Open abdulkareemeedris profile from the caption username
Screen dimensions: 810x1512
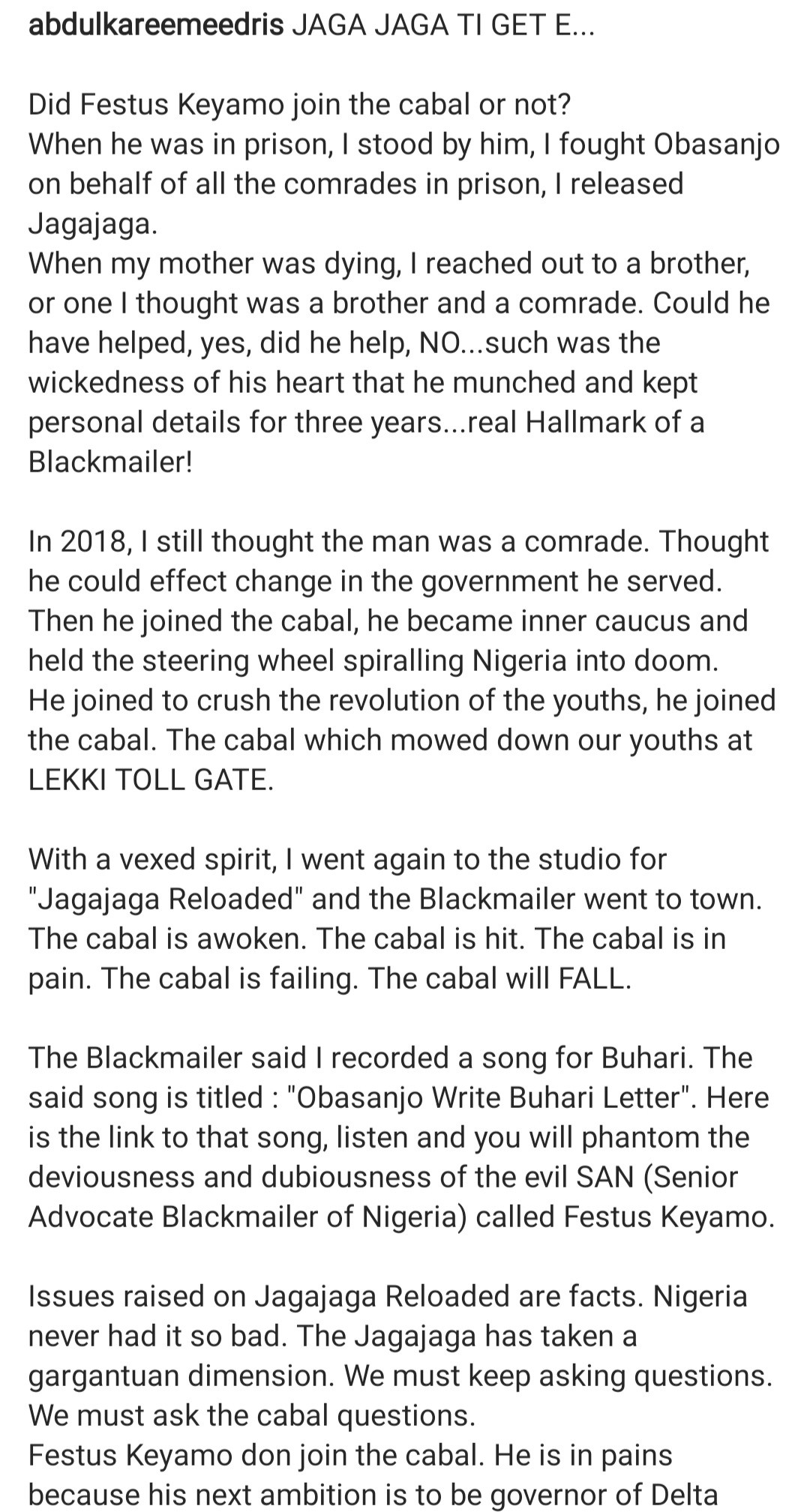point(156,25)
